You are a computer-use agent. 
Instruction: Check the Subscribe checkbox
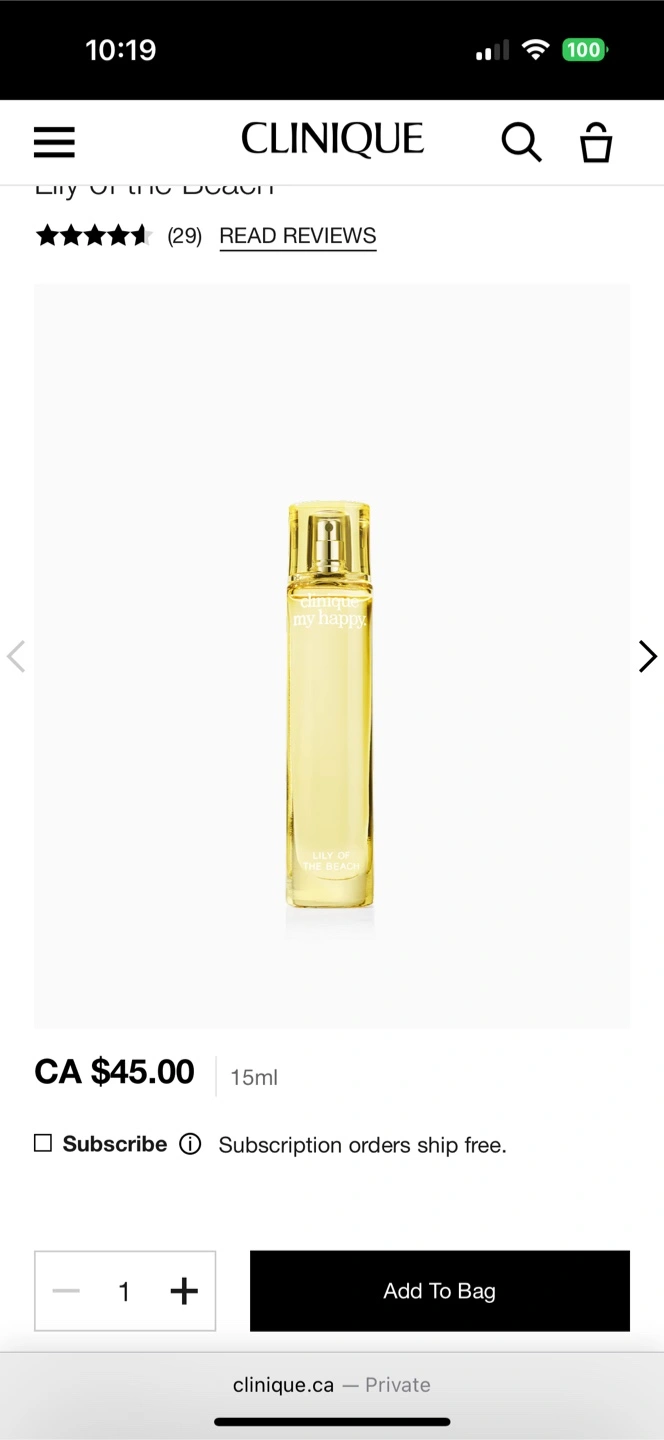coord(43,1143)
